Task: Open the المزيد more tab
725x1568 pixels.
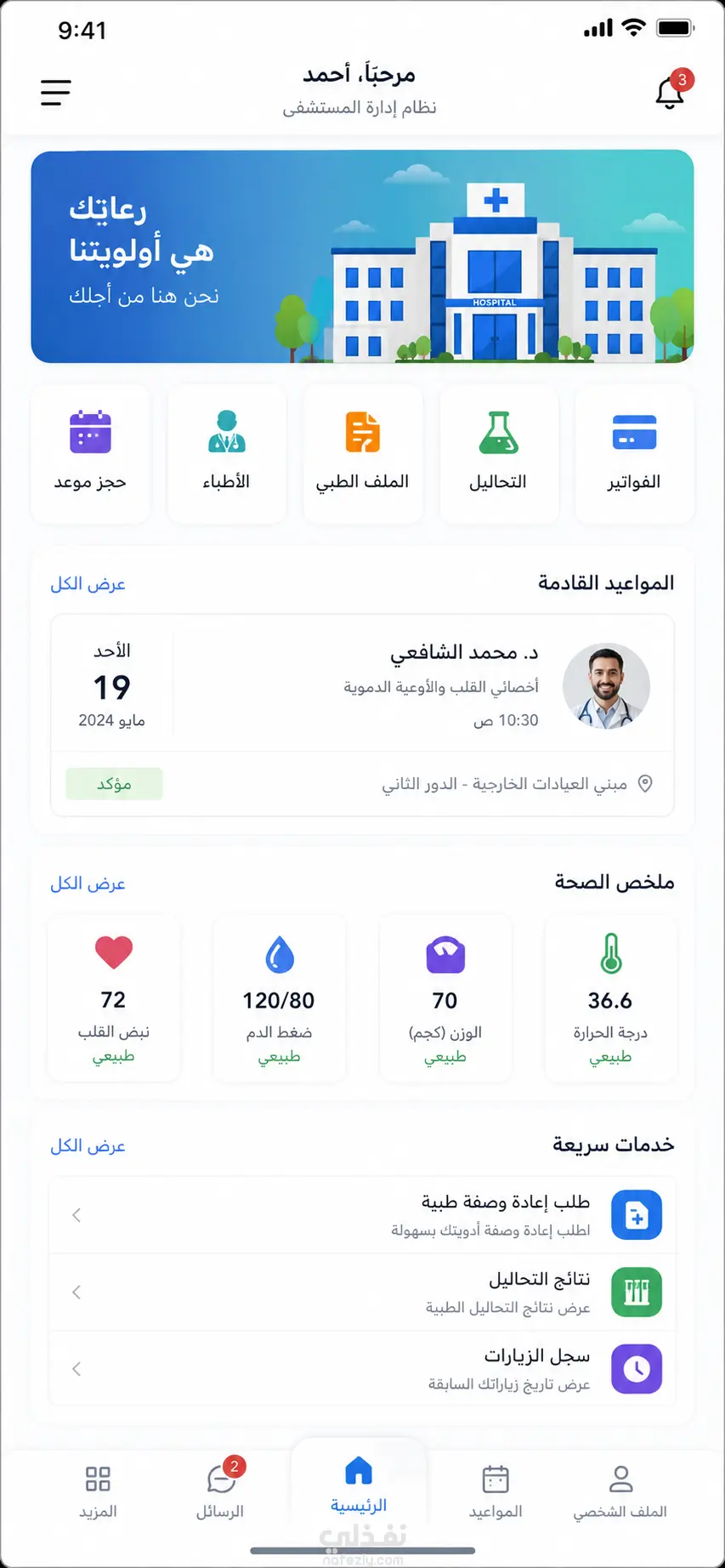Action: pyautogui.click(x=98, y=1491)
